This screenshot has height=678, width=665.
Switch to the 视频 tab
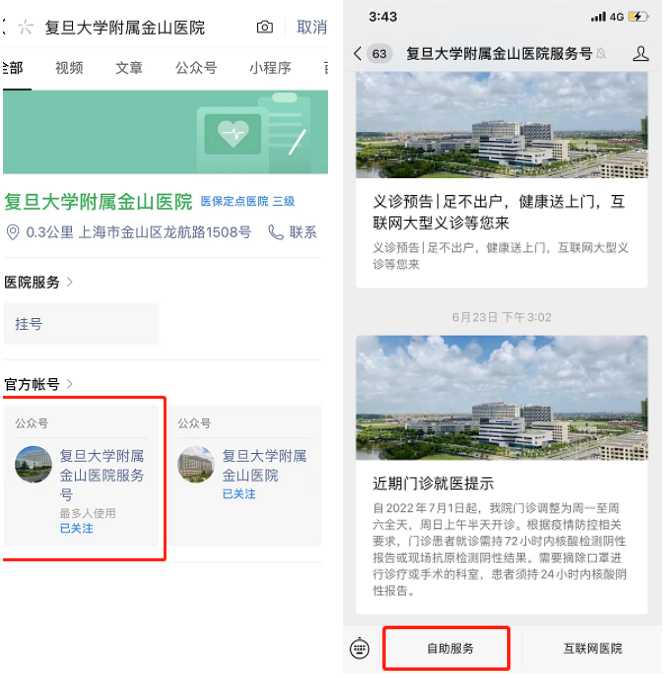tap(69, 68)
